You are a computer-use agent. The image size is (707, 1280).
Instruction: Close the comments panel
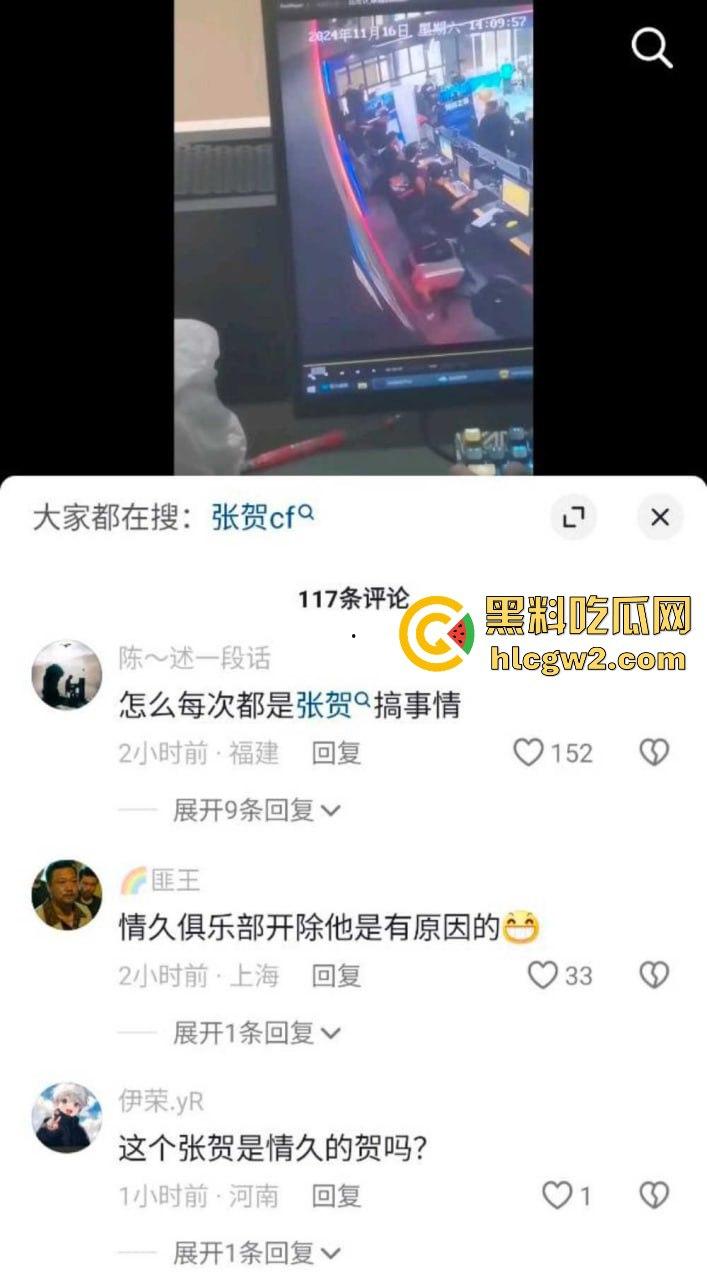(659, 517)
